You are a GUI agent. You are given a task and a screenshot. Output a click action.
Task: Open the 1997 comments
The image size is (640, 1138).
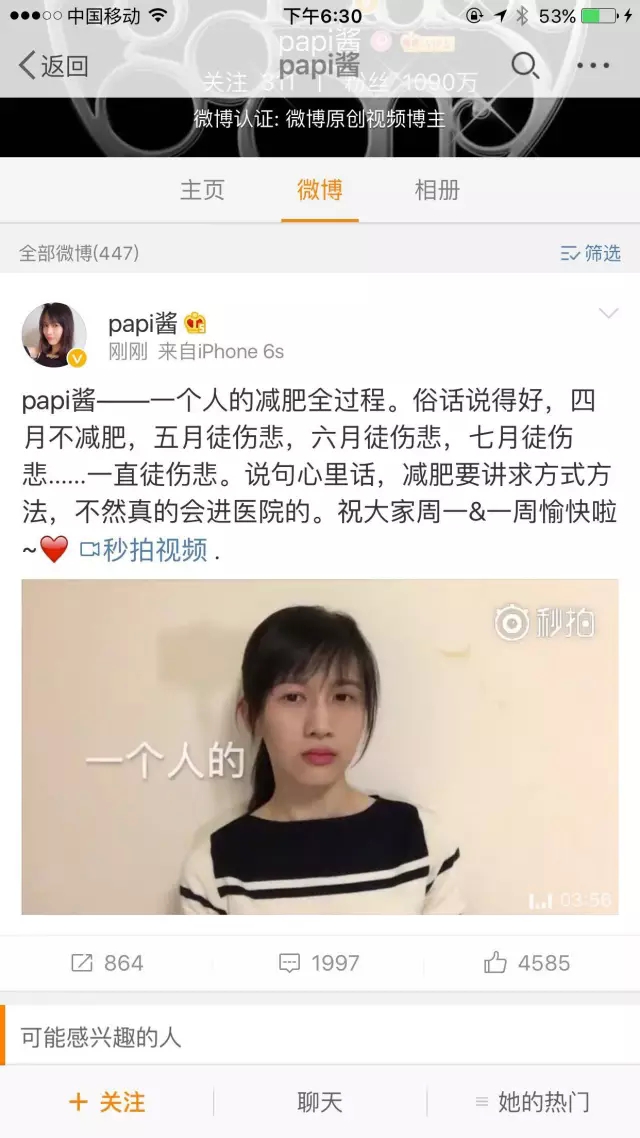click(x=319, y=962)
